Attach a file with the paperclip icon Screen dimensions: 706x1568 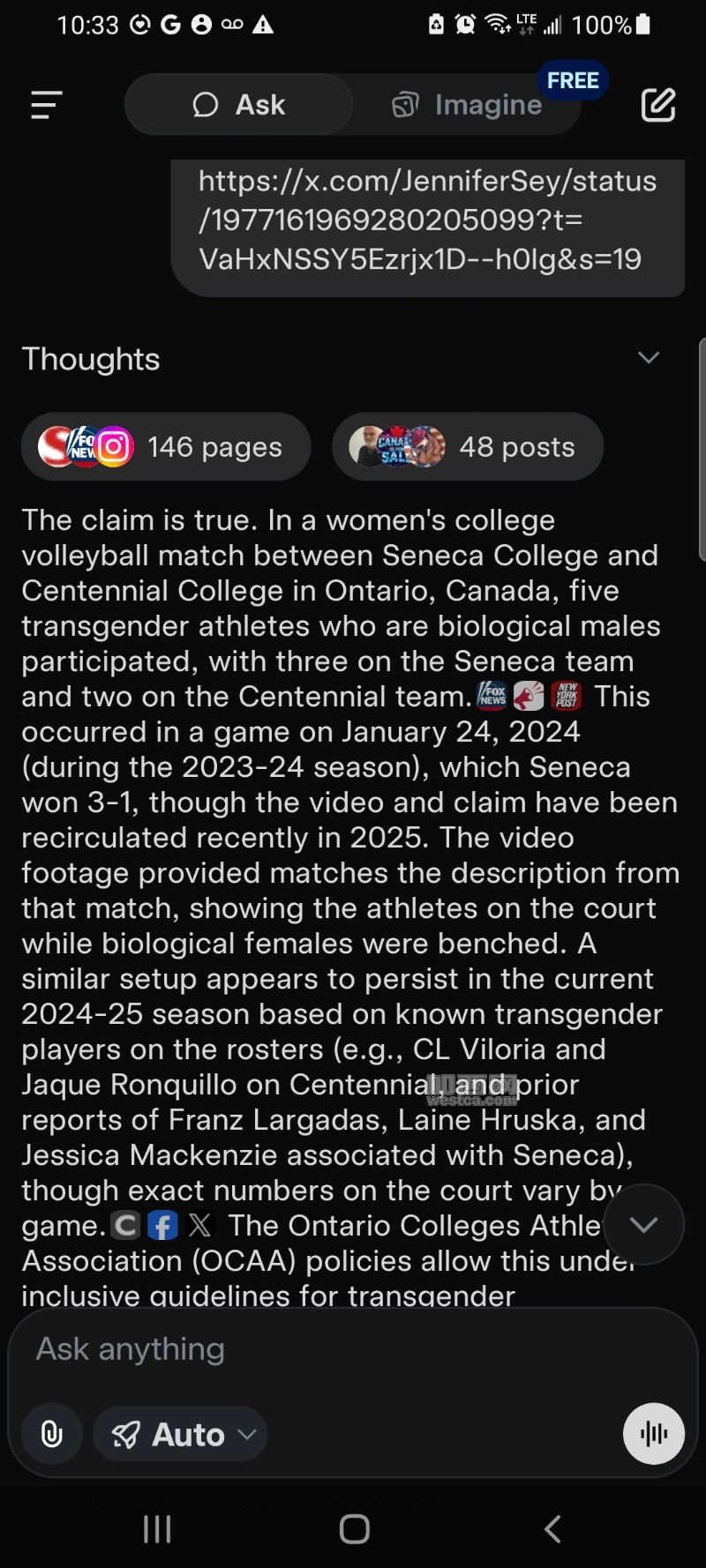(x=52, y=1435)
